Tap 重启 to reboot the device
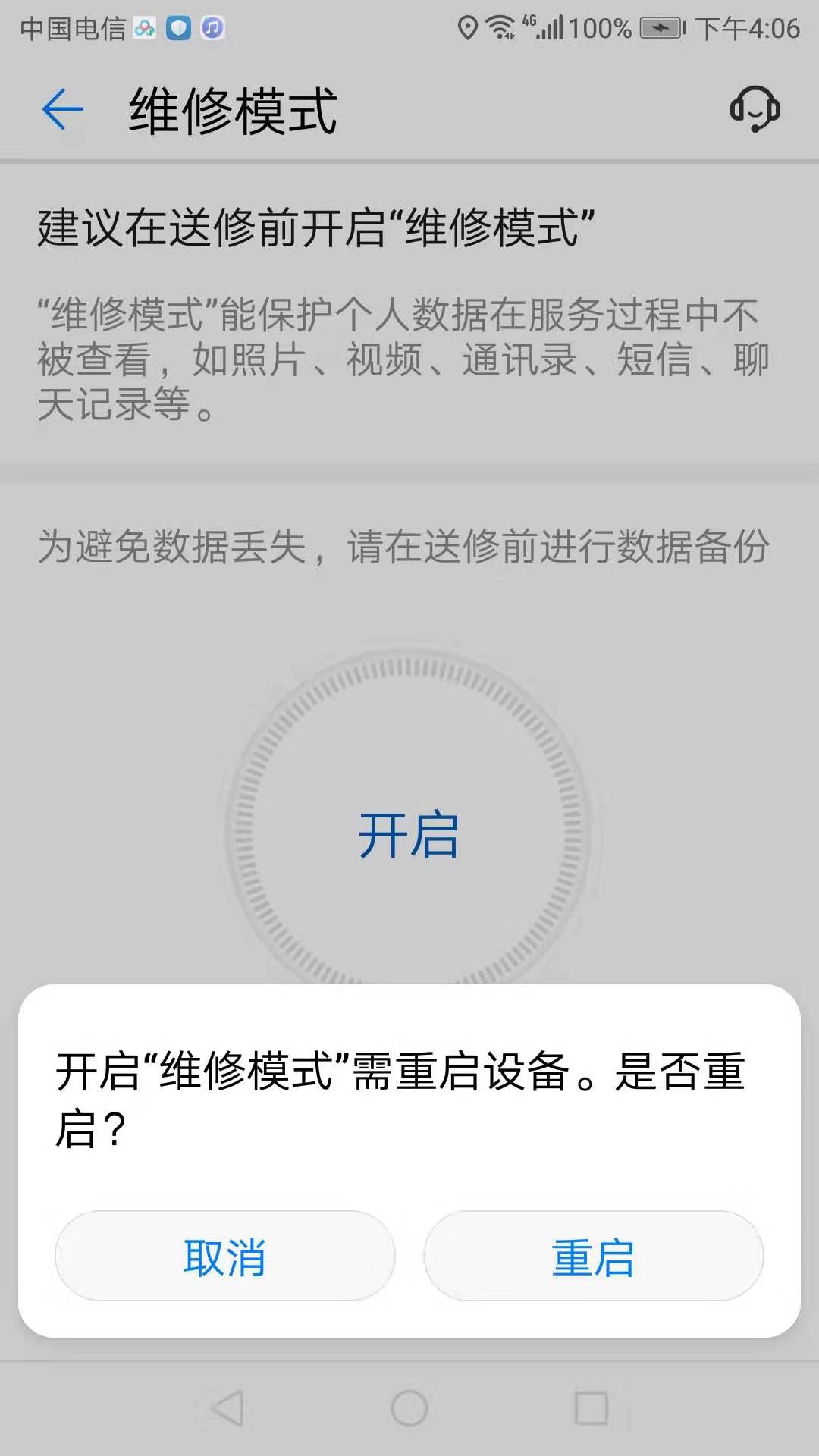Viewport: 819px width, 1456px height. tap(593, 1257)
